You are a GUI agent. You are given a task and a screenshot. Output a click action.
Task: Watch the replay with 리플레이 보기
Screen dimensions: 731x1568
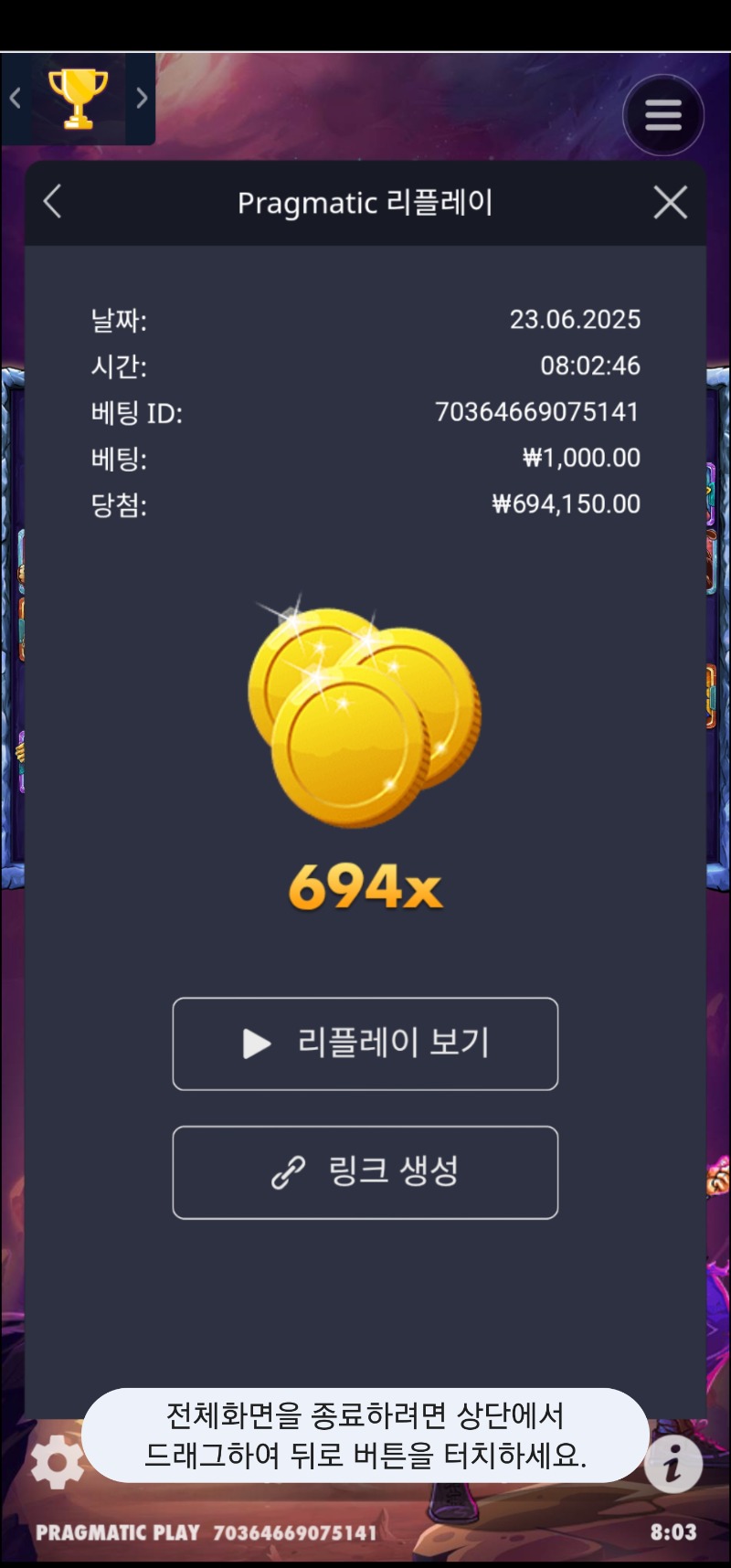click(365, 1044)
